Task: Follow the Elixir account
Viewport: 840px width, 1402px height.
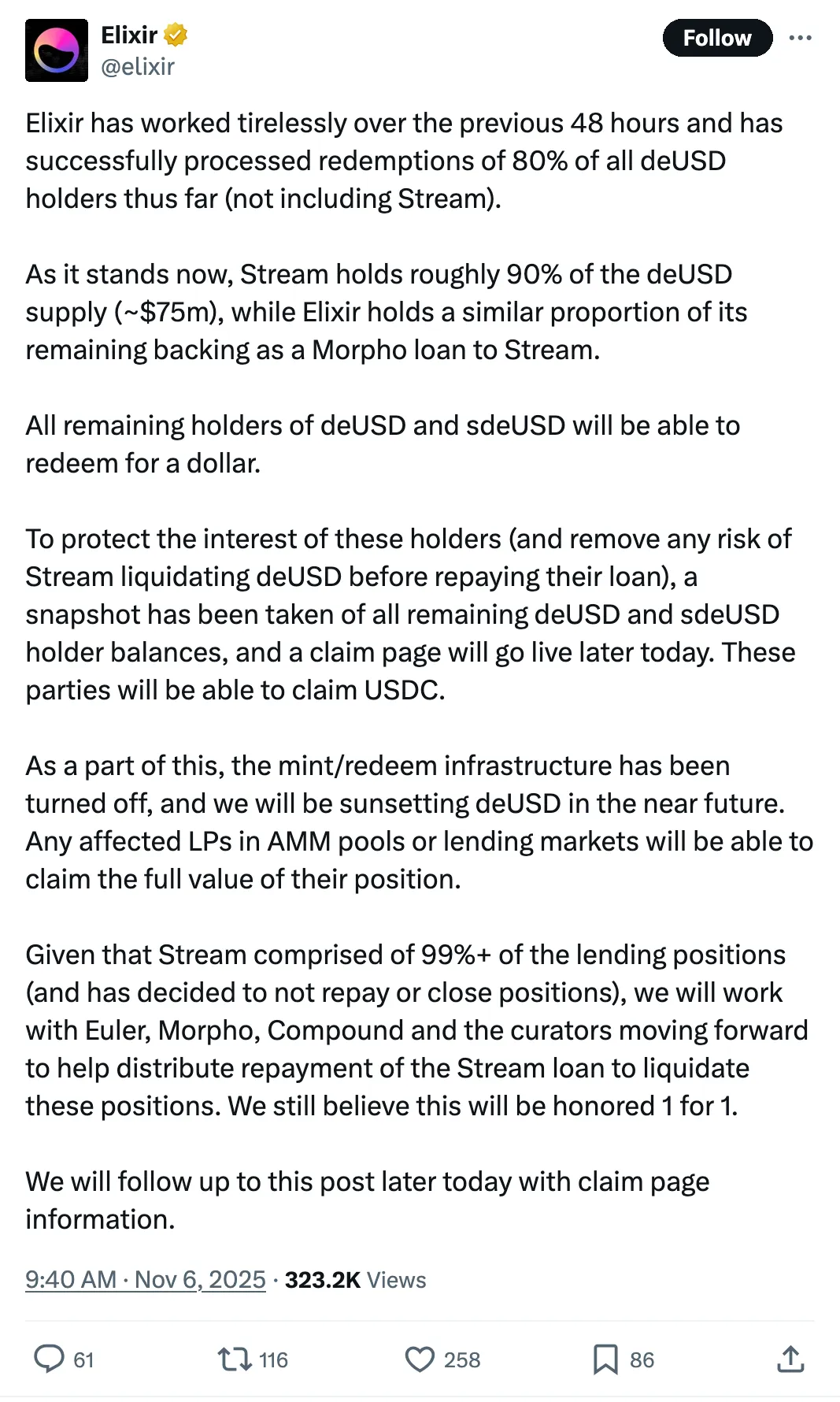Action: pos(716,38)
